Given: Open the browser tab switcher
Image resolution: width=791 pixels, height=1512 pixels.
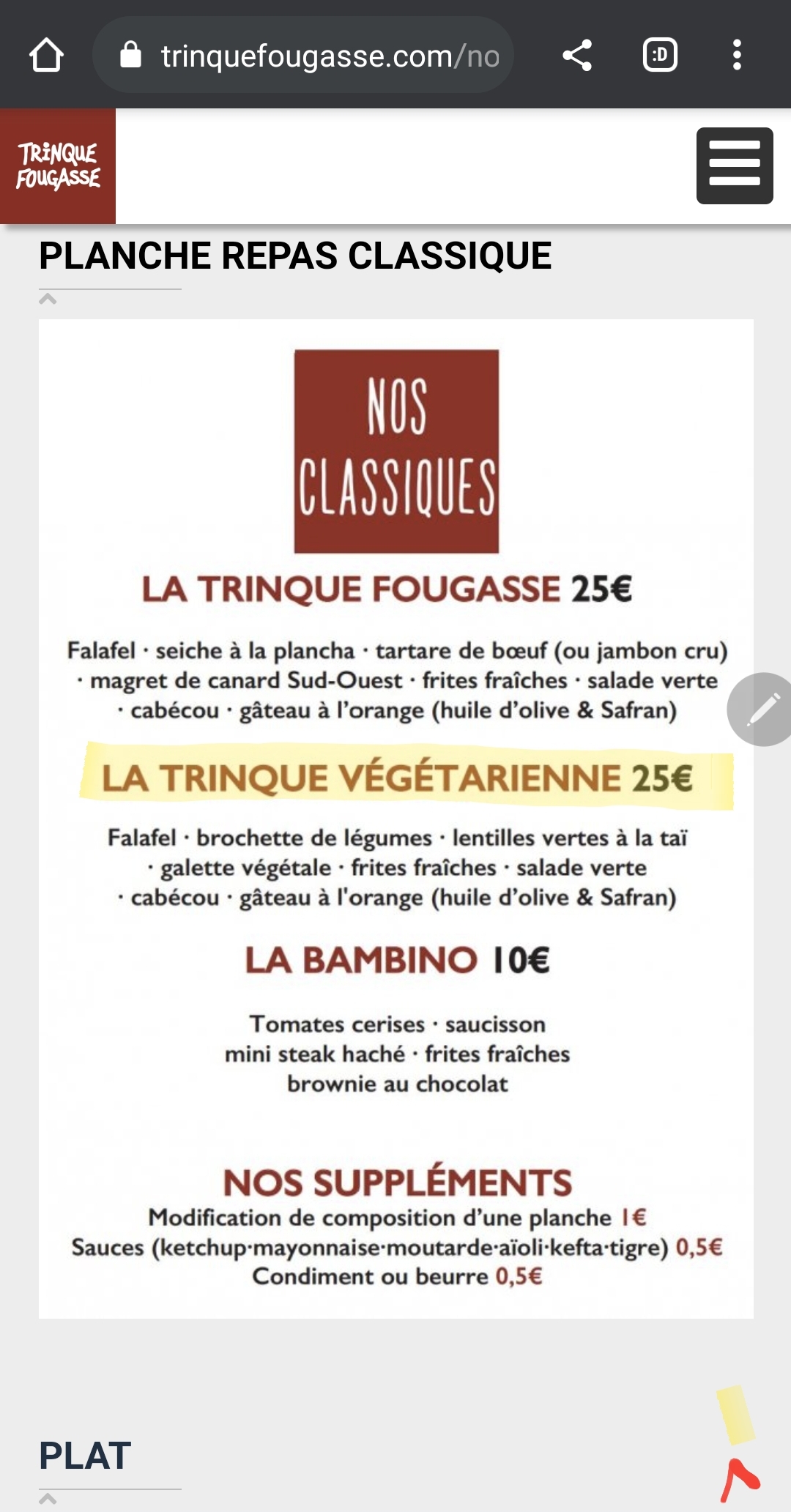Looking at the screenshot, I should pos(660,56).
